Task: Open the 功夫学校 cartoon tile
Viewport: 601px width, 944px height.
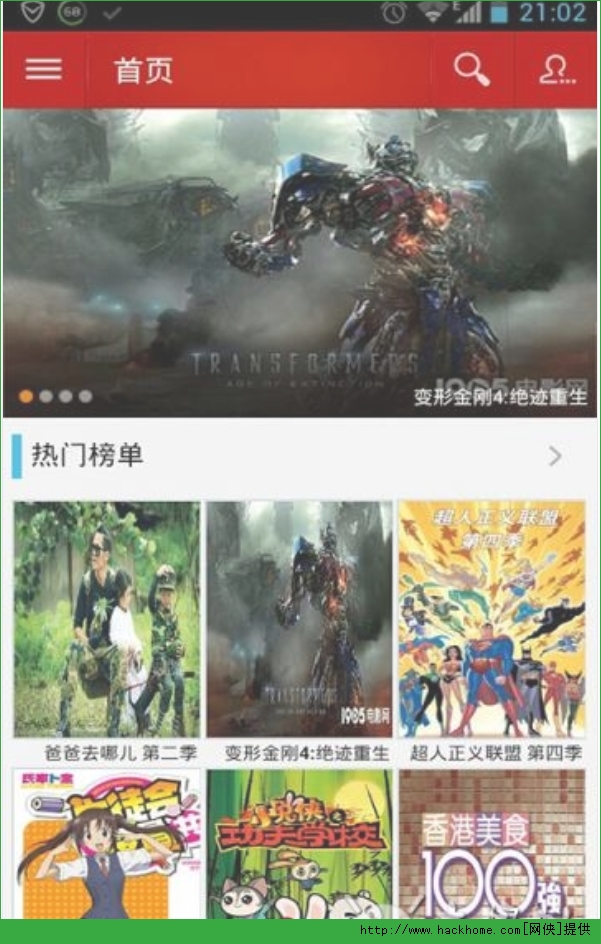Action: tap(300, 845)
